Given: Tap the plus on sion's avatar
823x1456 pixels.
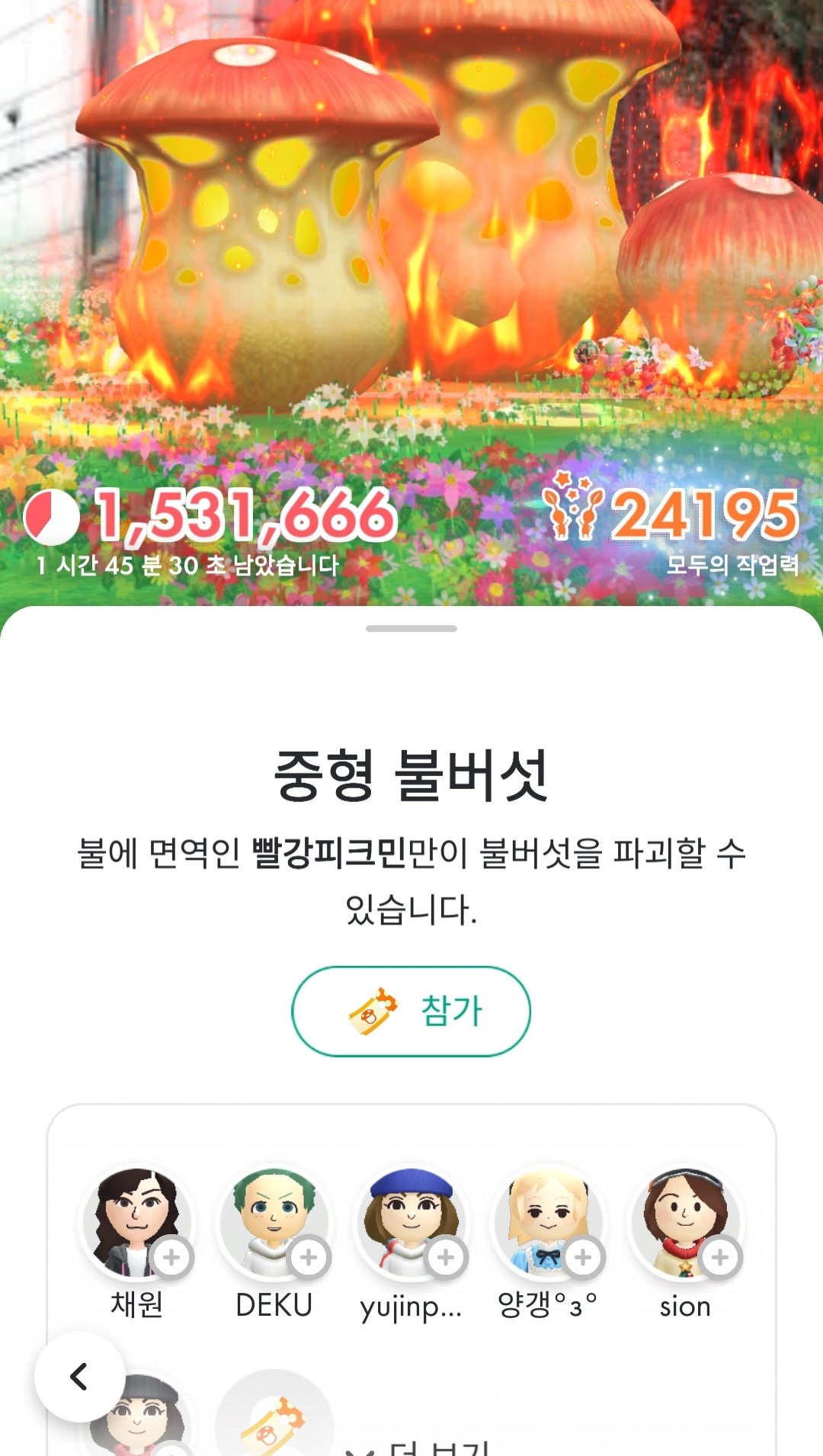Looking at the screenshot, I should click(x=720, y=1256).
